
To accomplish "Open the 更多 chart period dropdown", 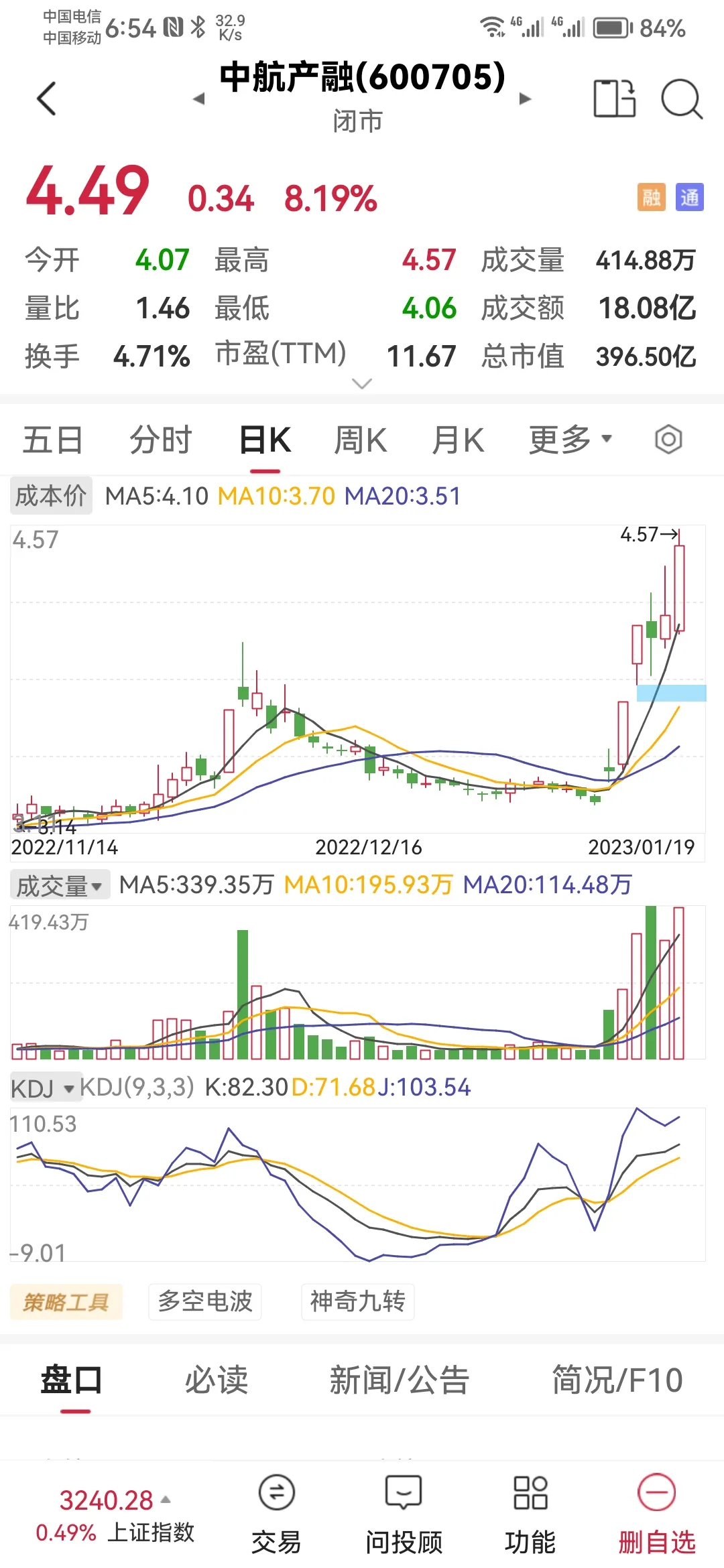I will point(570,440).
